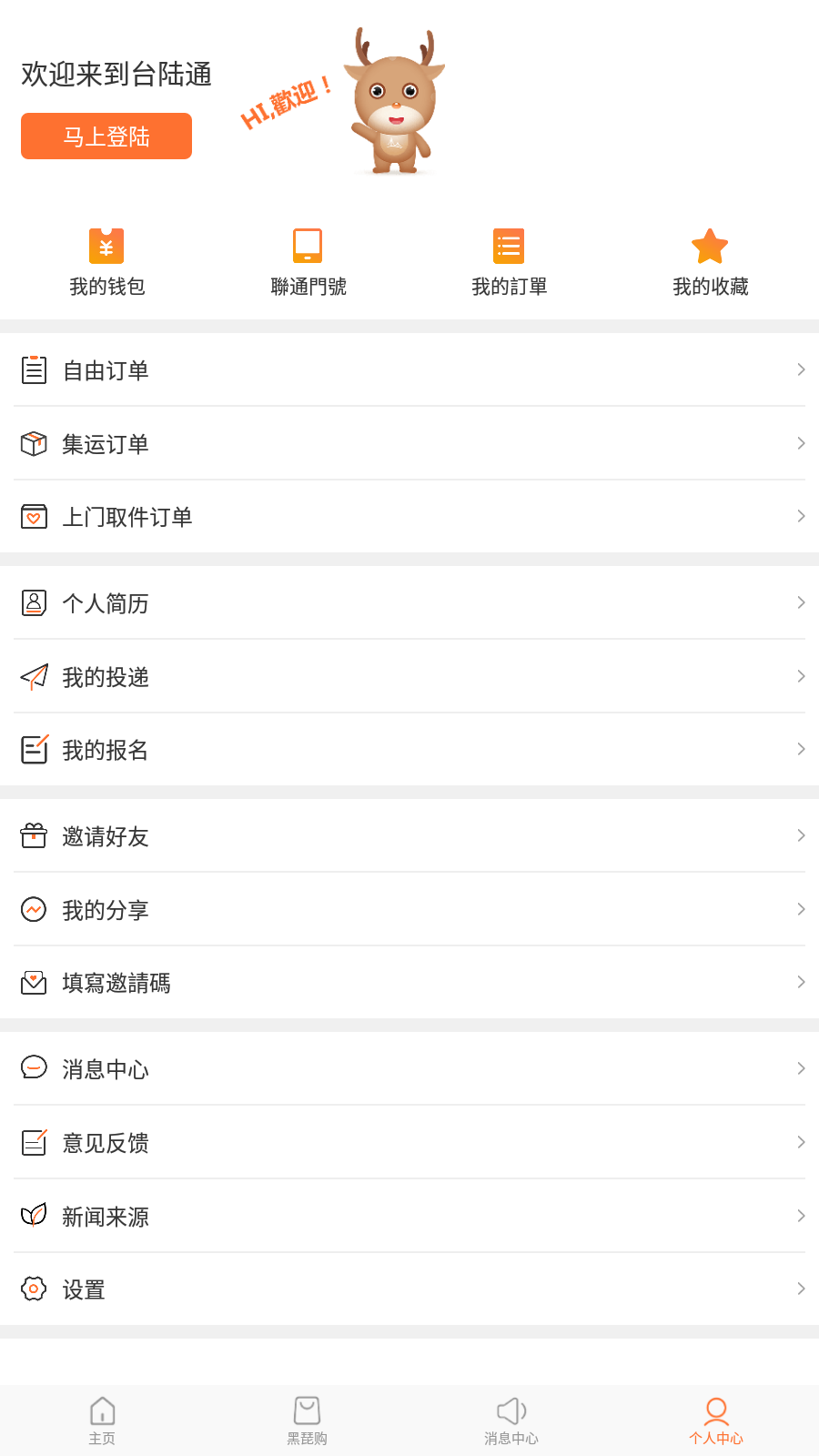
Task: Switch to the 黑琵购 tab
Action: point(307,1420)
